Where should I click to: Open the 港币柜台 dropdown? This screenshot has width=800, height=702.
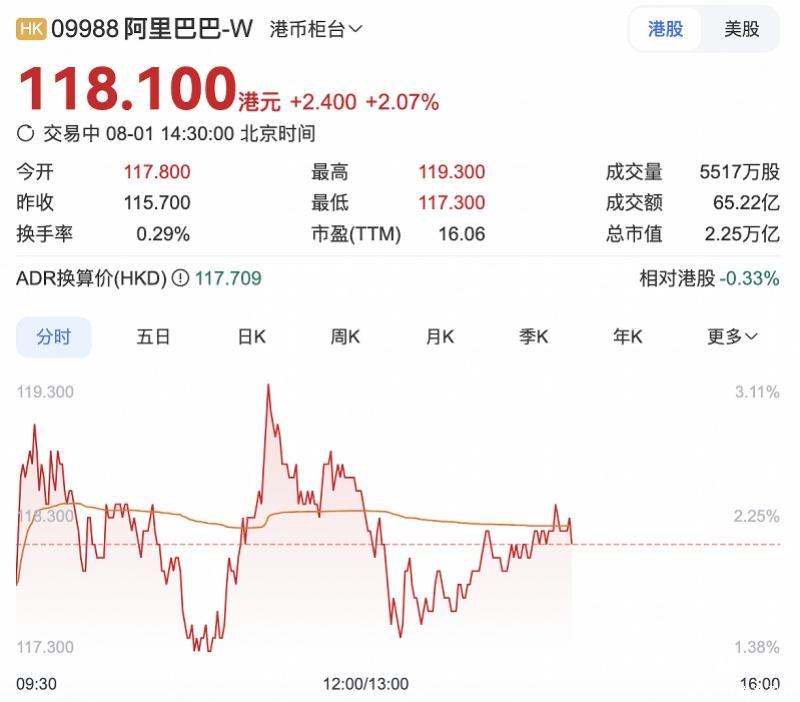point(316,29)
